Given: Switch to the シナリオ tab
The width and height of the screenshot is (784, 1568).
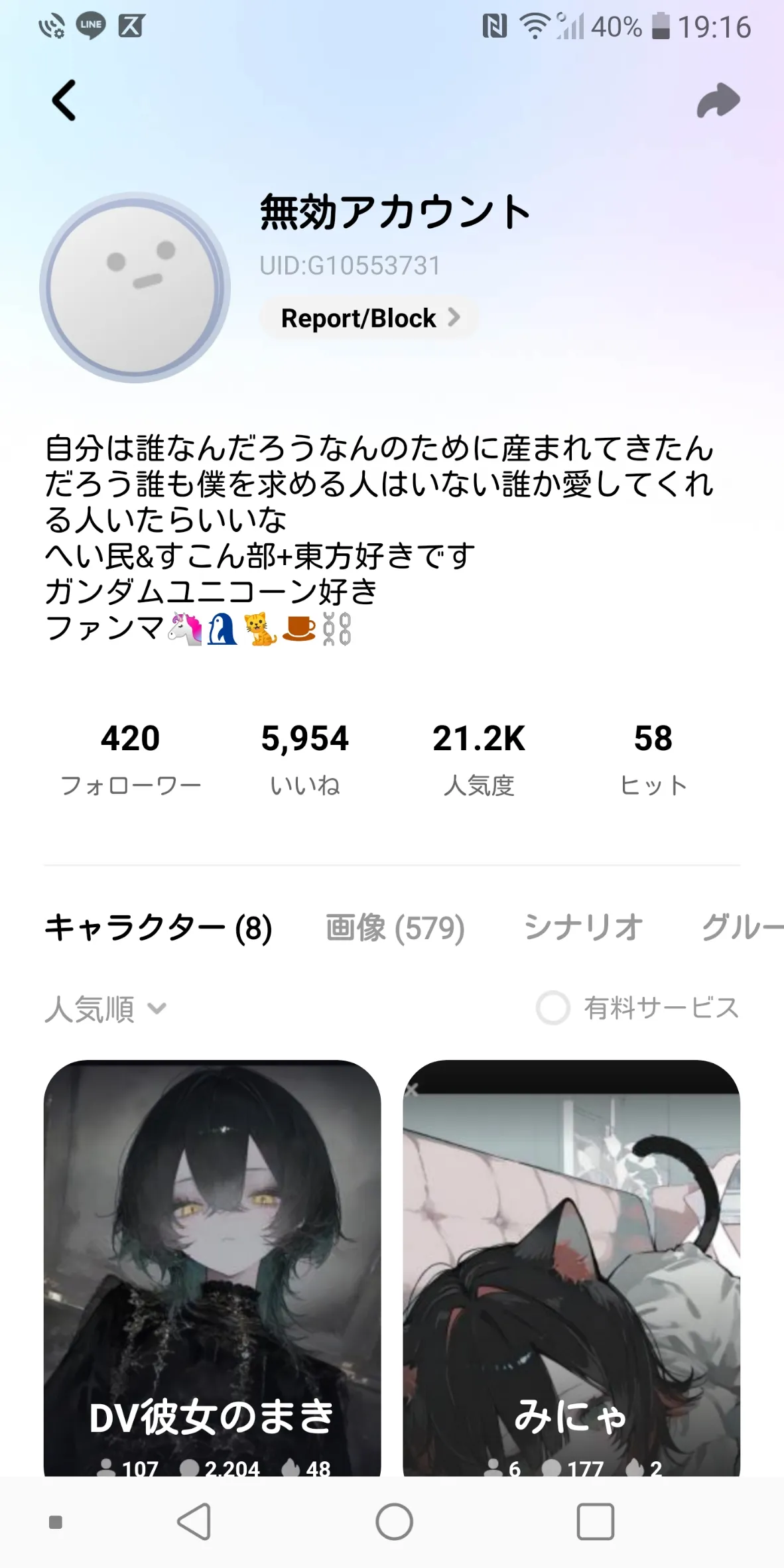Looking at the screenshot, I should point(582,927).
